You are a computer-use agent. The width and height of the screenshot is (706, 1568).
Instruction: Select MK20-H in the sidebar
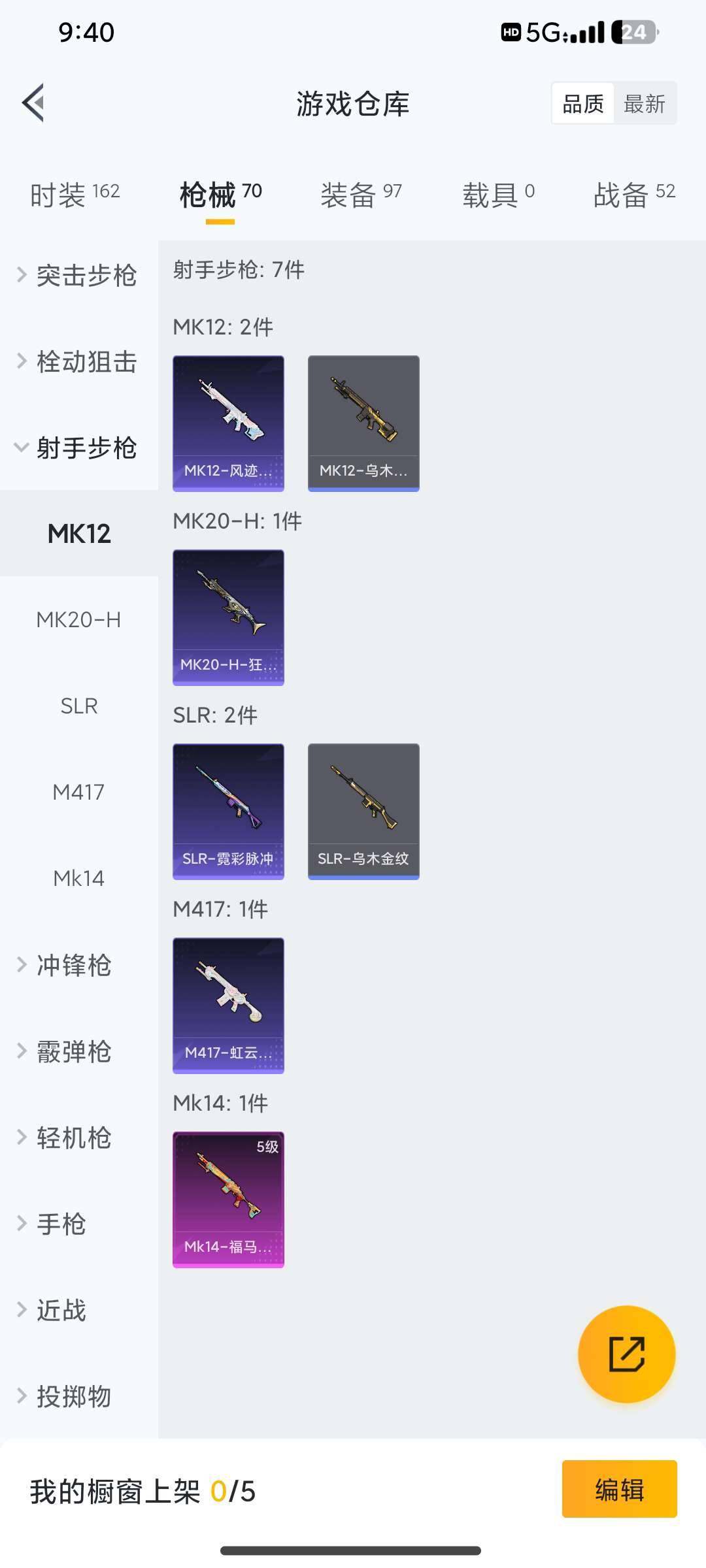(78, 621)
